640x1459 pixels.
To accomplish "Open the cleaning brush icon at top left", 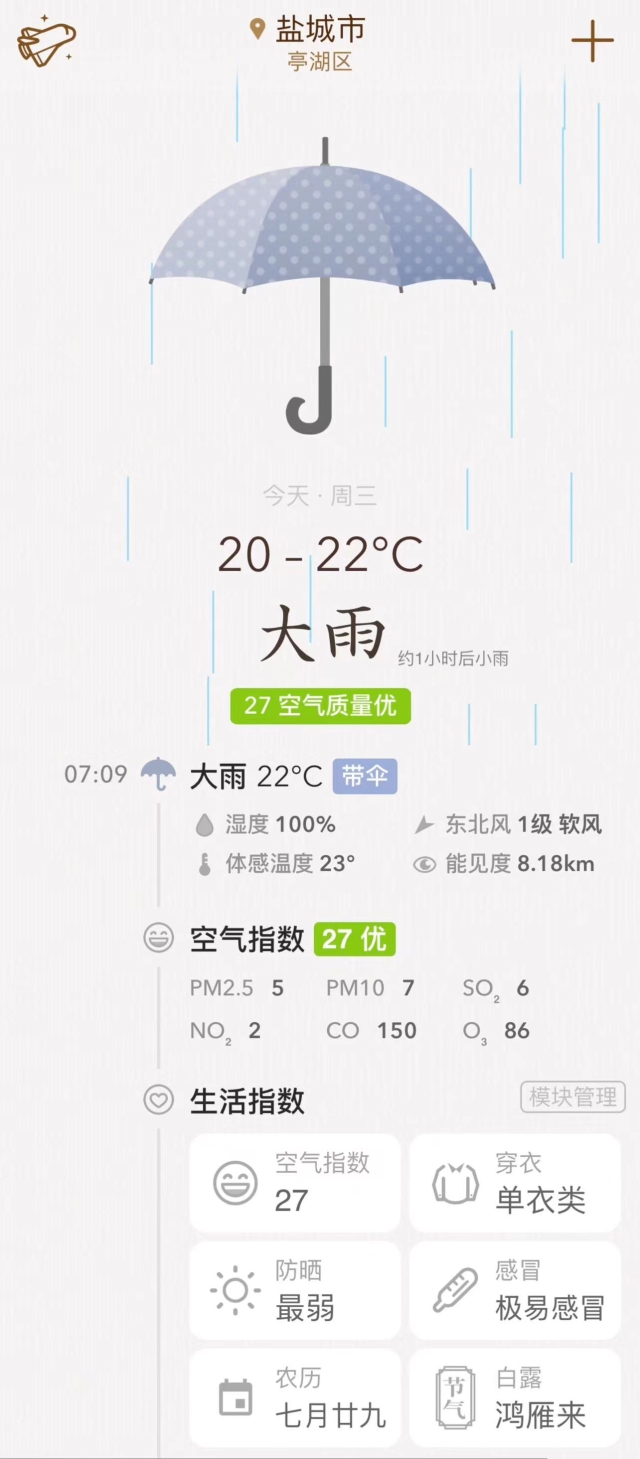I will tap(46, 41).
